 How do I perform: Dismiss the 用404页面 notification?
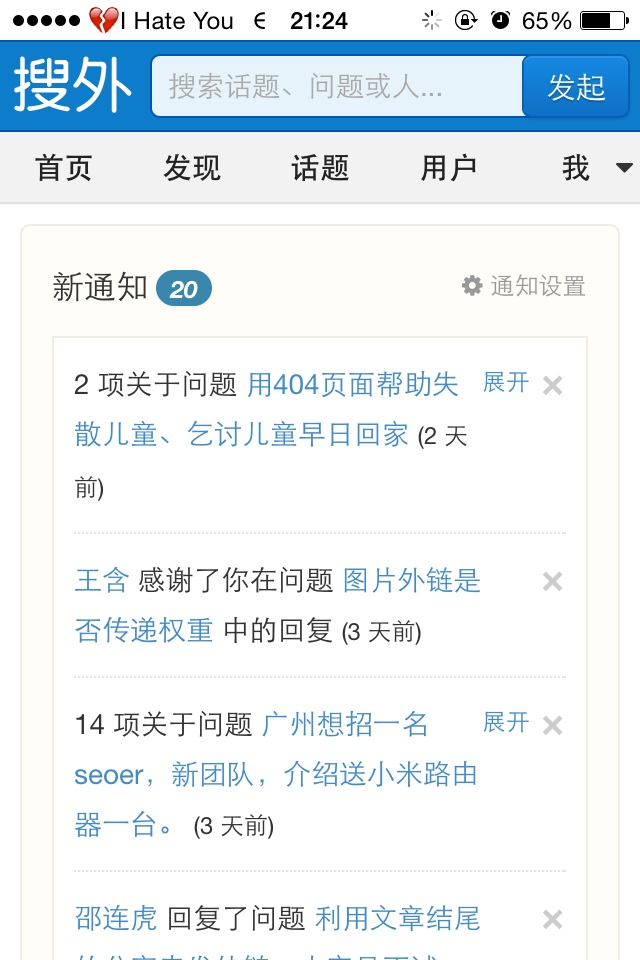point(552,386)
